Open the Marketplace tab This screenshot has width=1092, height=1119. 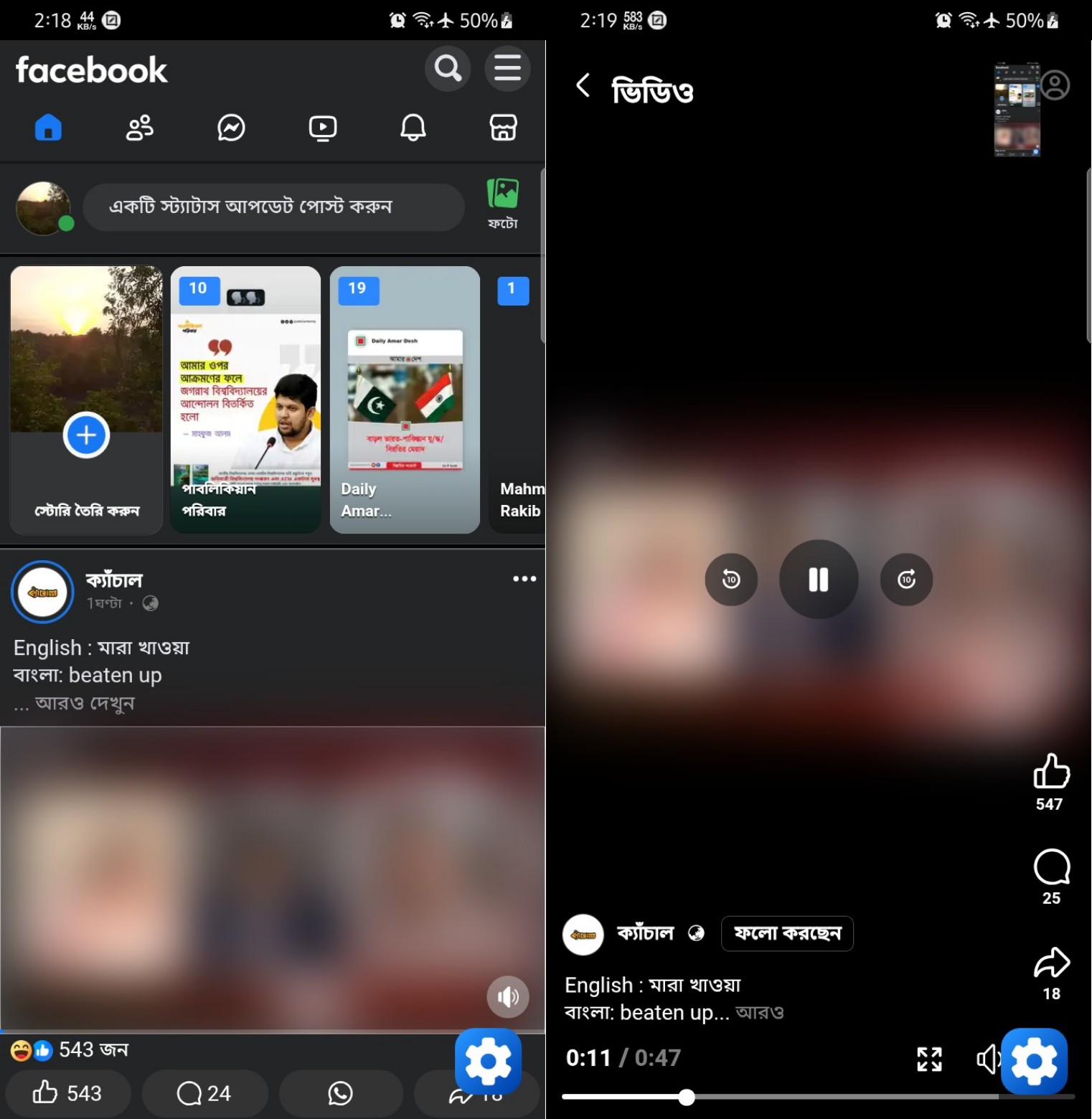pyautogui.click(x=503, y=128)
